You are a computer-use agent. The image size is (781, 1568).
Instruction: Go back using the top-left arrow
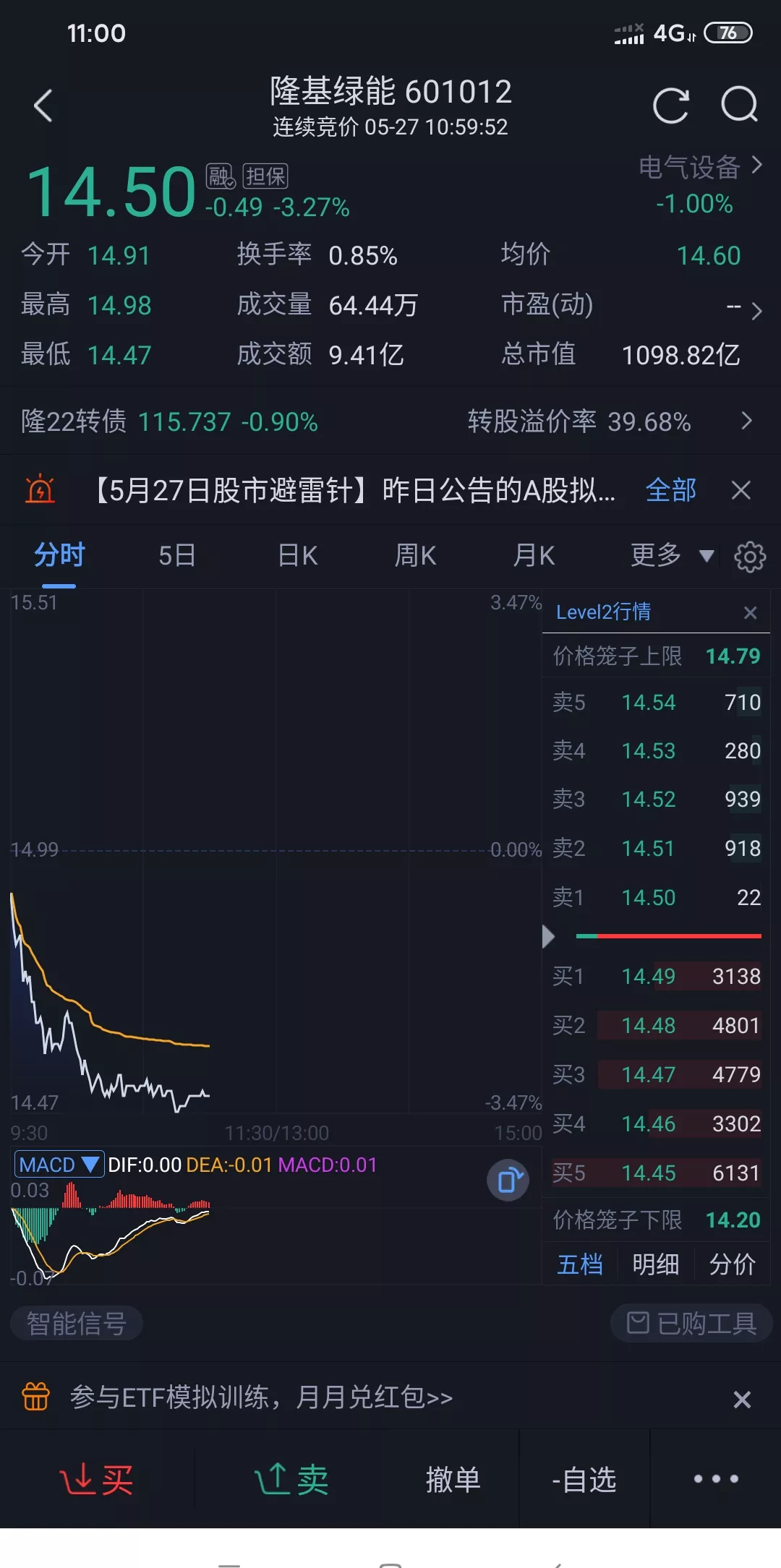43,106
